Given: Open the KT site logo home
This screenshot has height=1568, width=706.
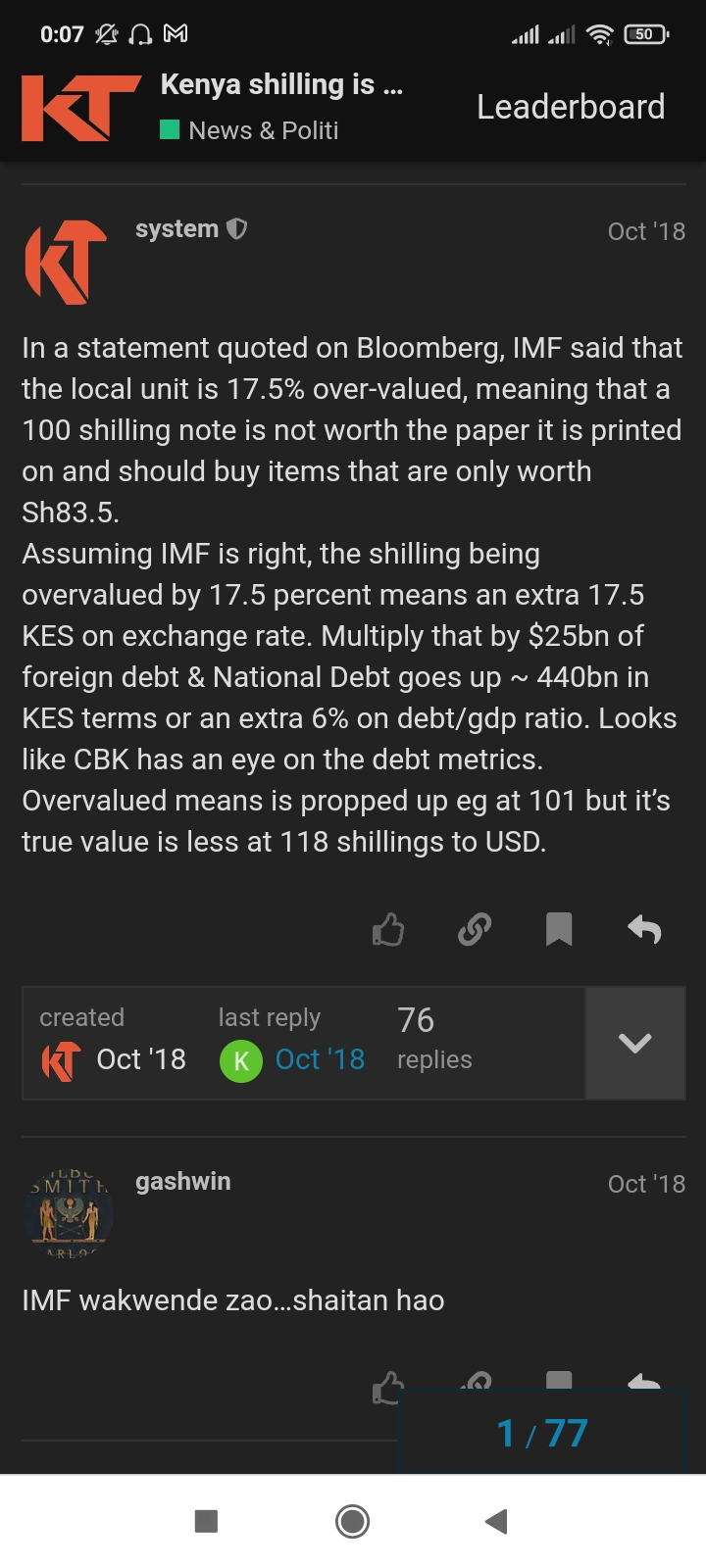Looking at the screenshot, I should coord(80,107).
